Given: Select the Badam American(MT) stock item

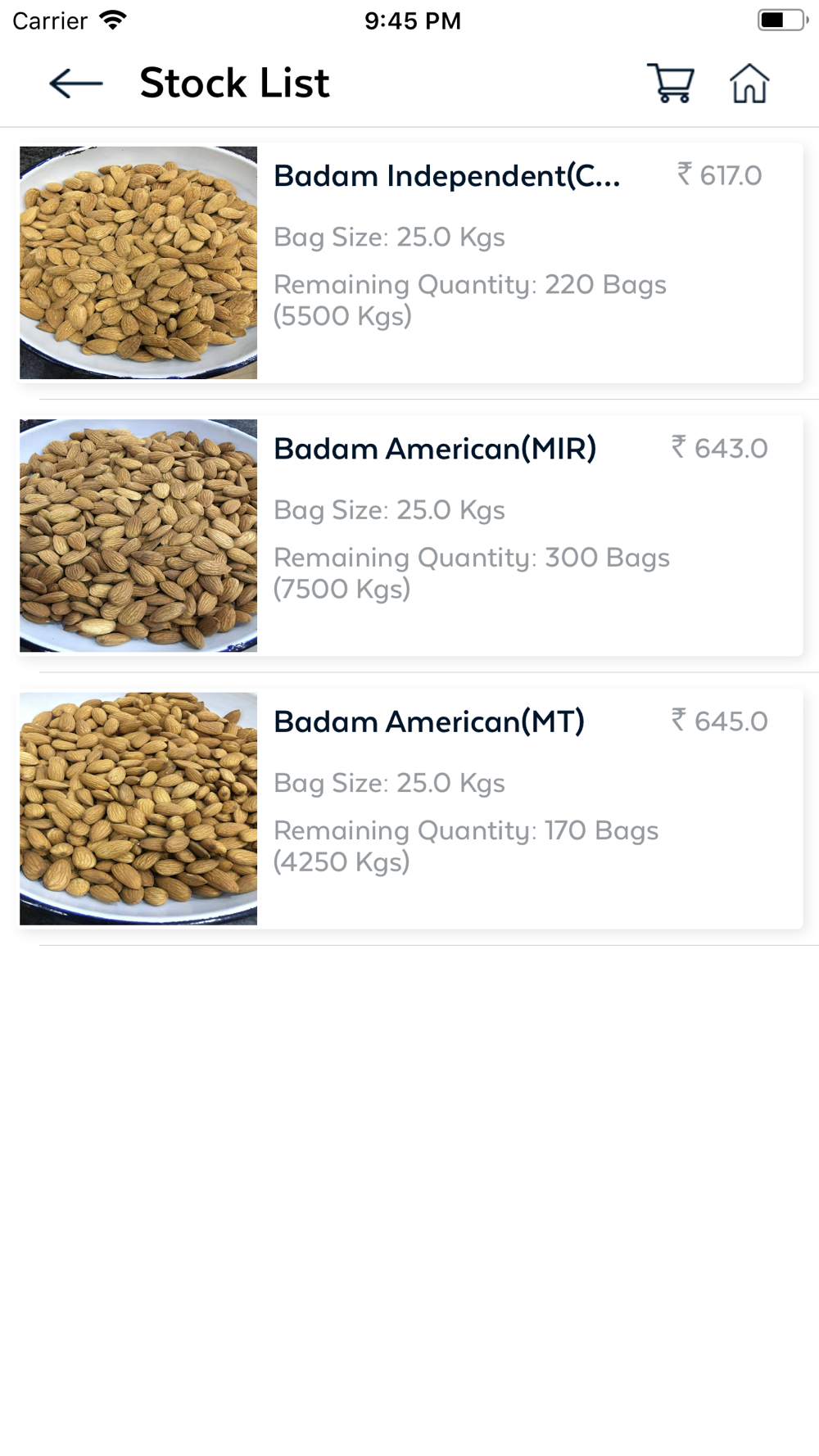Looking at the screenshot, I should (410, 808).
